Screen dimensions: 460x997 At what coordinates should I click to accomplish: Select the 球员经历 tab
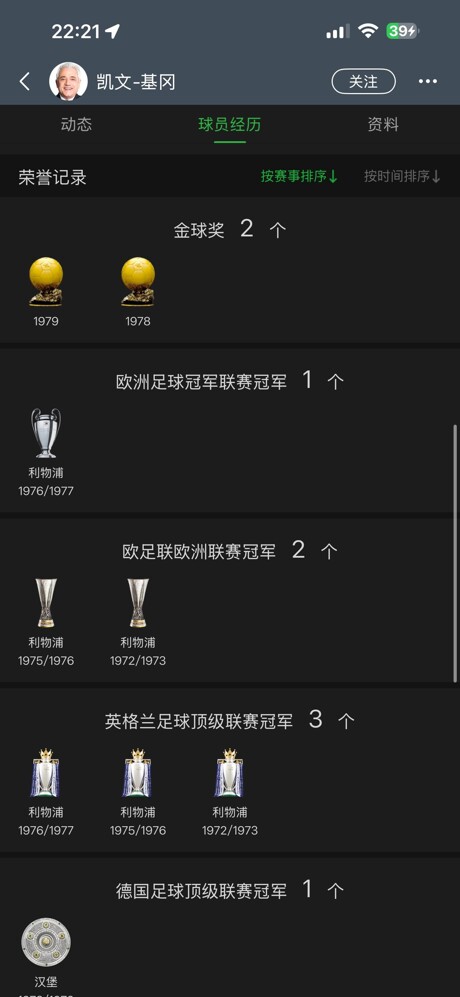[x=230, y=125]
